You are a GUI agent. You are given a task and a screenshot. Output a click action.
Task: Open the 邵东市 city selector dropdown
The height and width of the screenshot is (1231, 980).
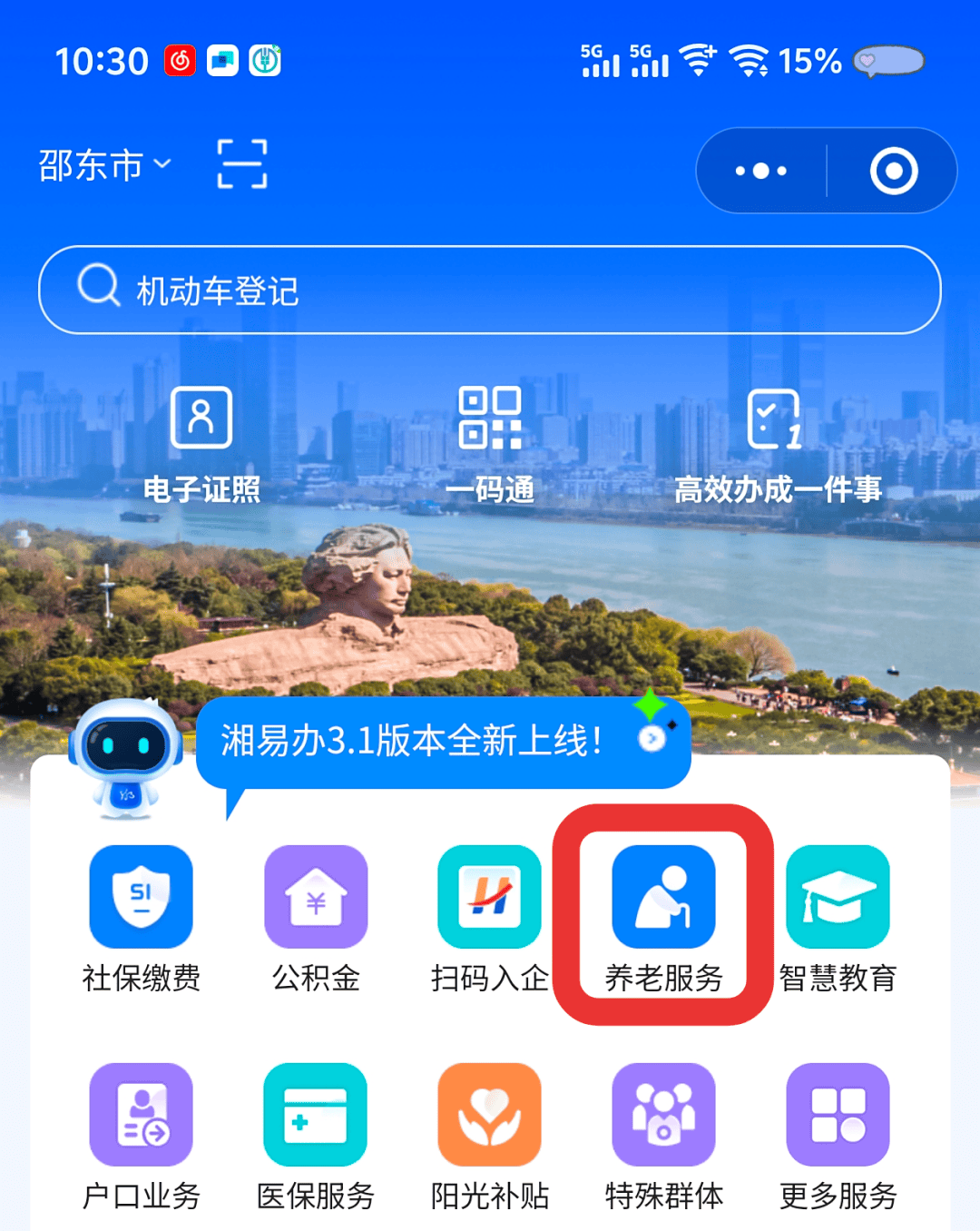[x=104, y=165]
